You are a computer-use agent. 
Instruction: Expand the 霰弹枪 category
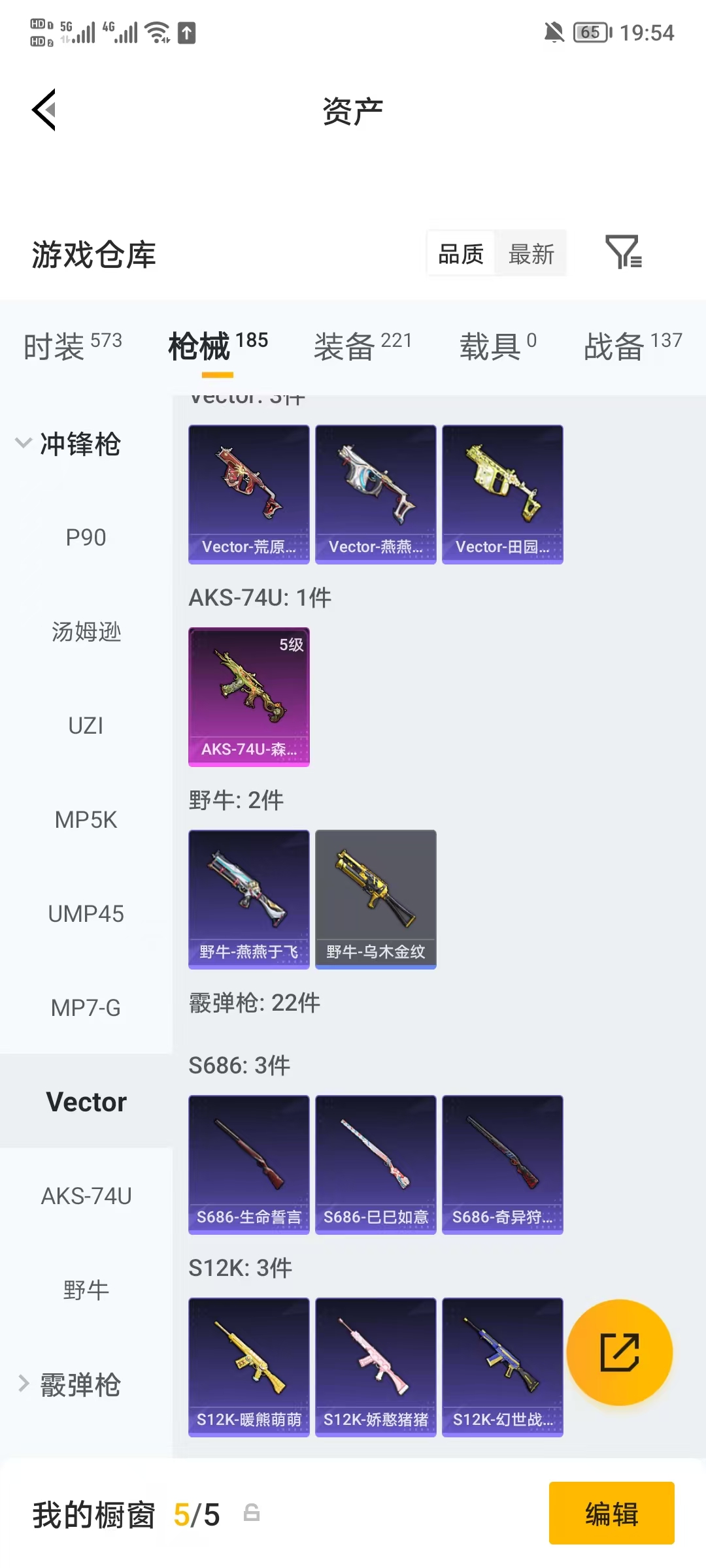coord(68,1384)
